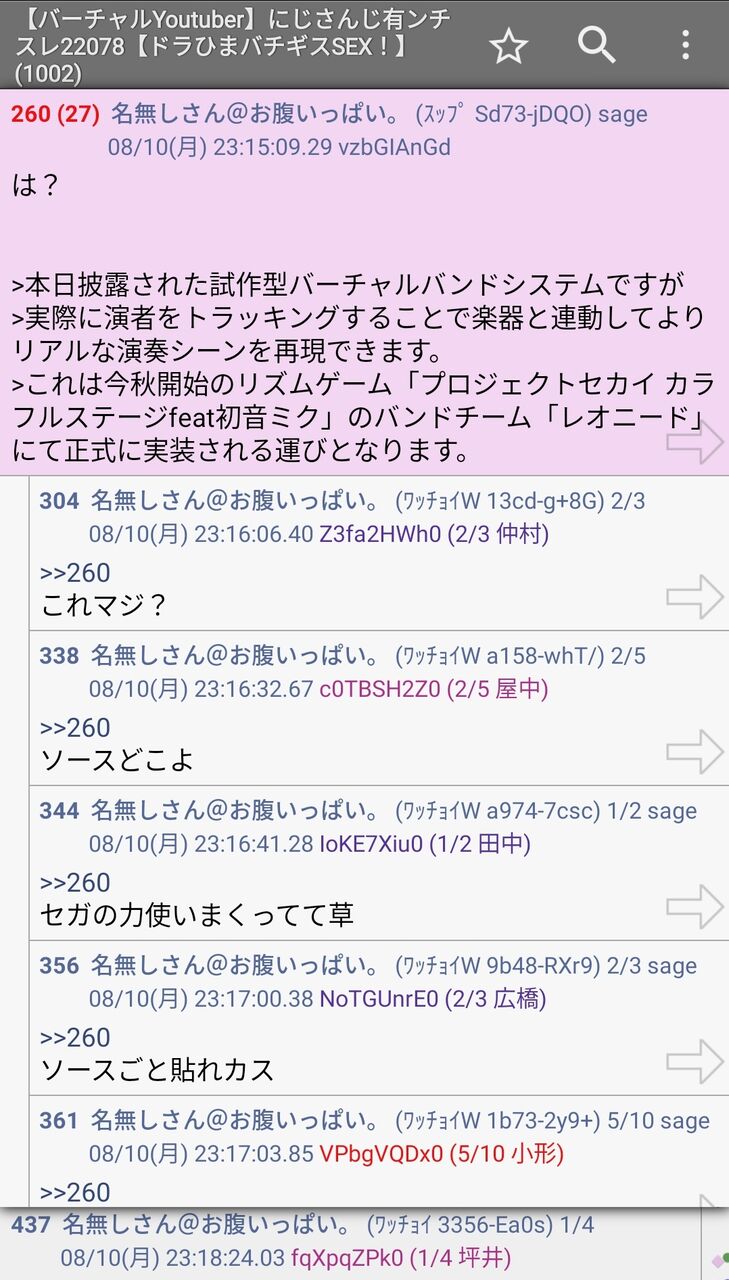Tap the arrow on reply 356
This screenshot has height=1280, width=729.
pos(695,1062)
